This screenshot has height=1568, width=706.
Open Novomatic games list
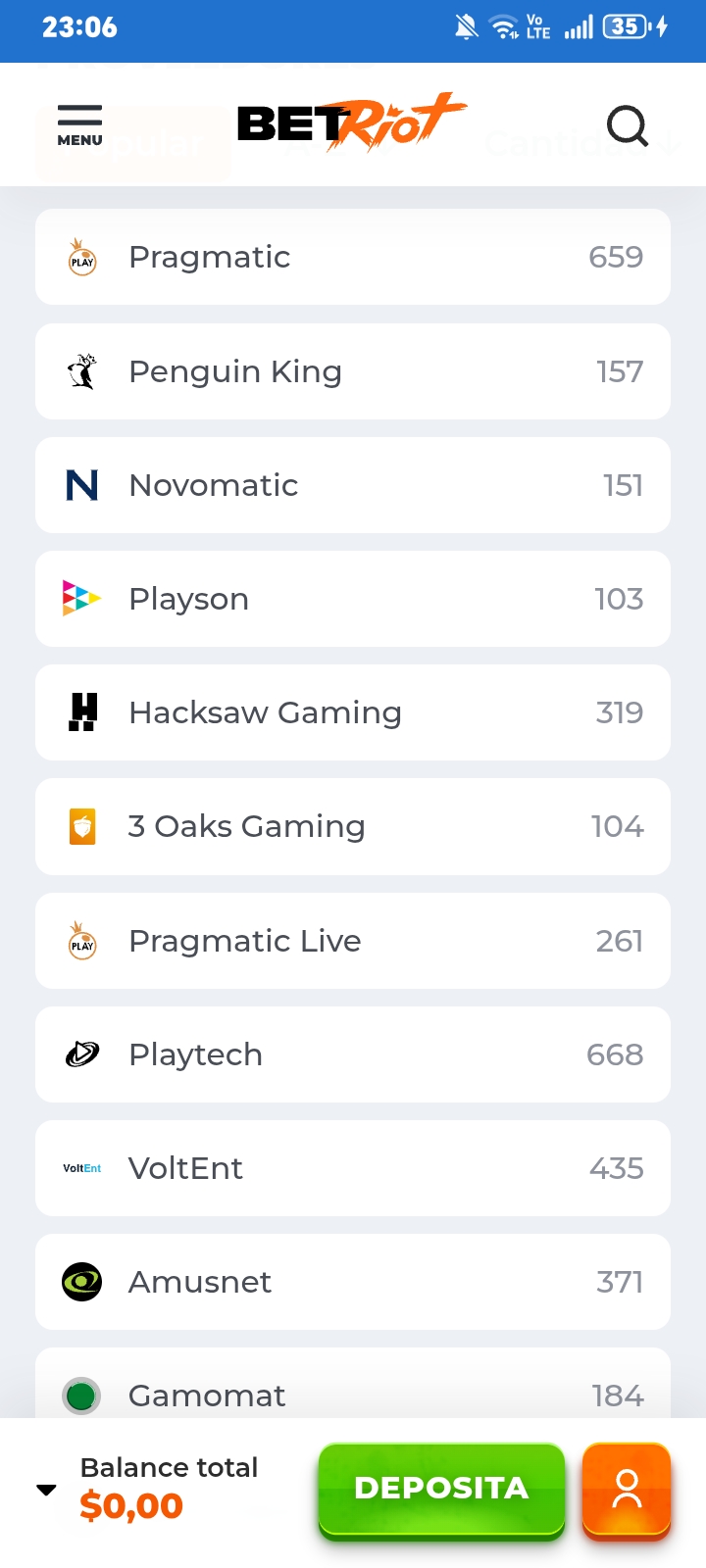pos(353,485)
